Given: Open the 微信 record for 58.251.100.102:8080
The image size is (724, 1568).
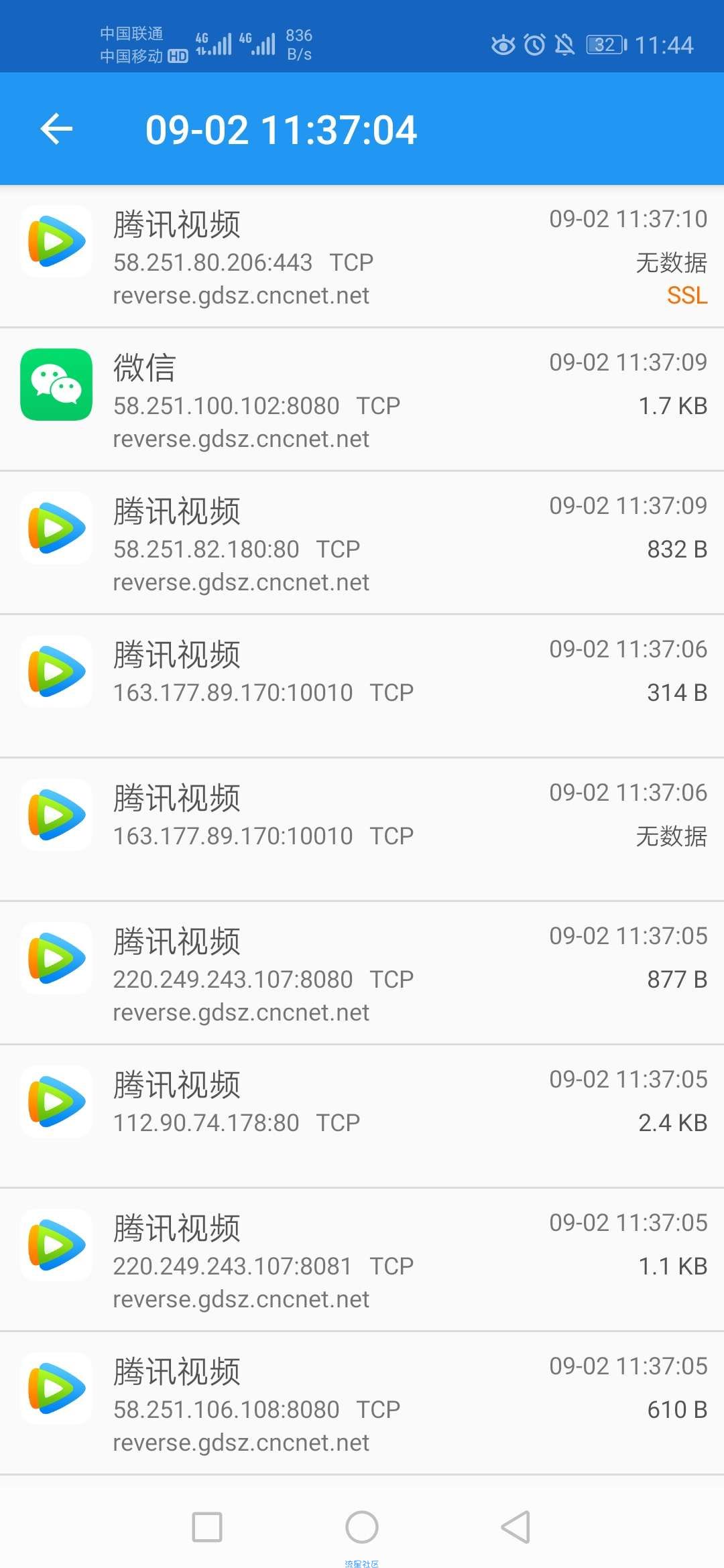Looking at the screenshot, I should click(x=362, y=400).
